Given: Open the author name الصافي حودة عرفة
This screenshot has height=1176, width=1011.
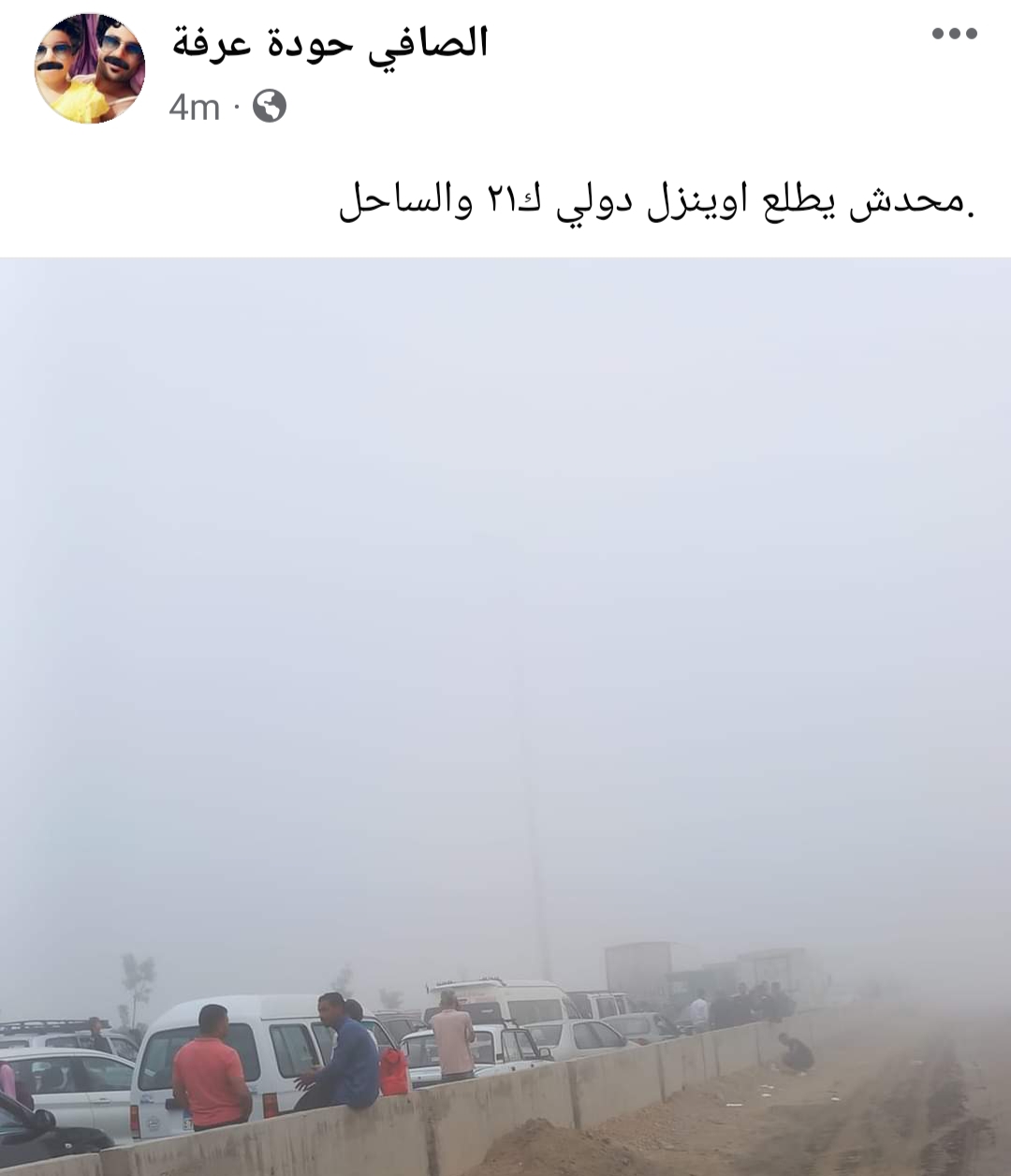Looking at the screenshot, I should [x=330, y=42].
